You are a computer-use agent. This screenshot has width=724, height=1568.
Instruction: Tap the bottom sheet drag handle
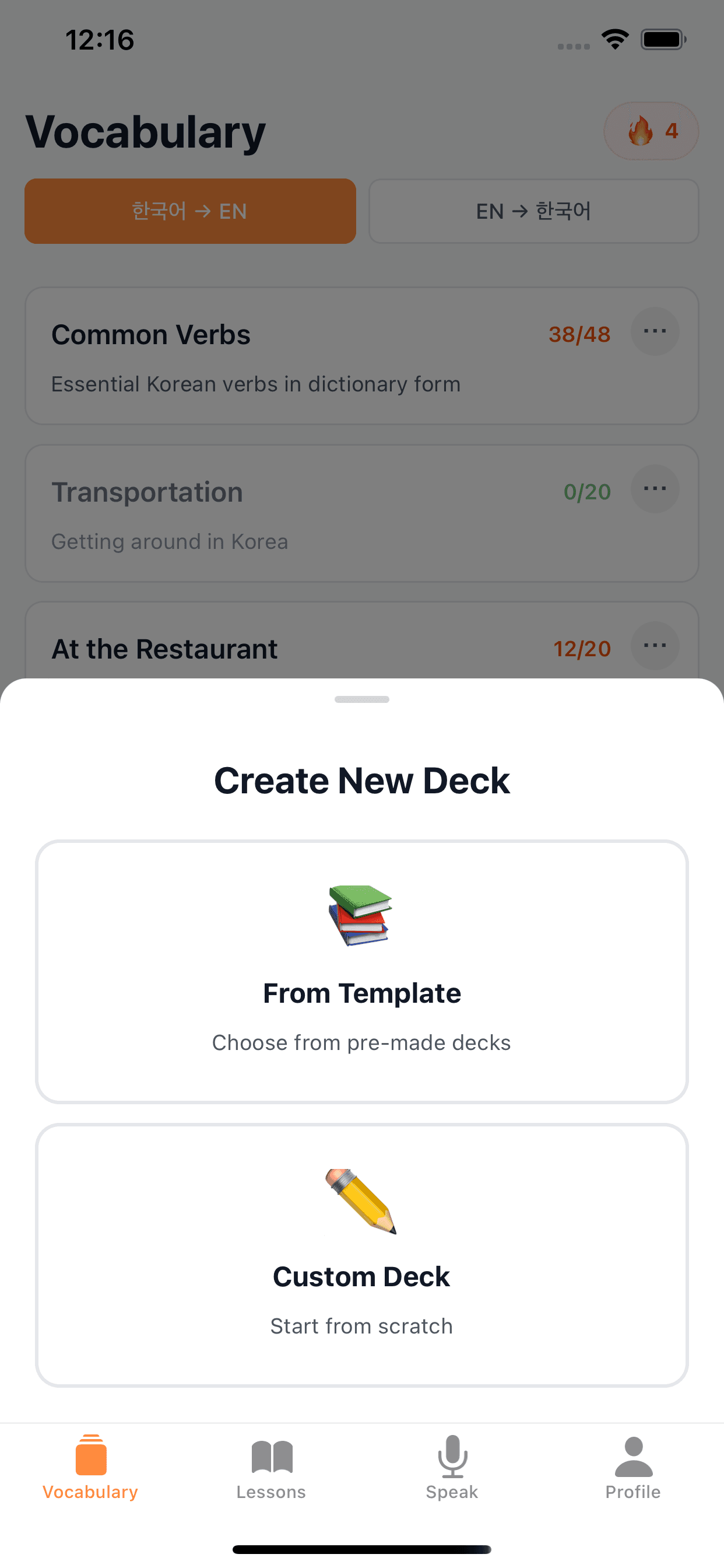click(x=361, y=699)
